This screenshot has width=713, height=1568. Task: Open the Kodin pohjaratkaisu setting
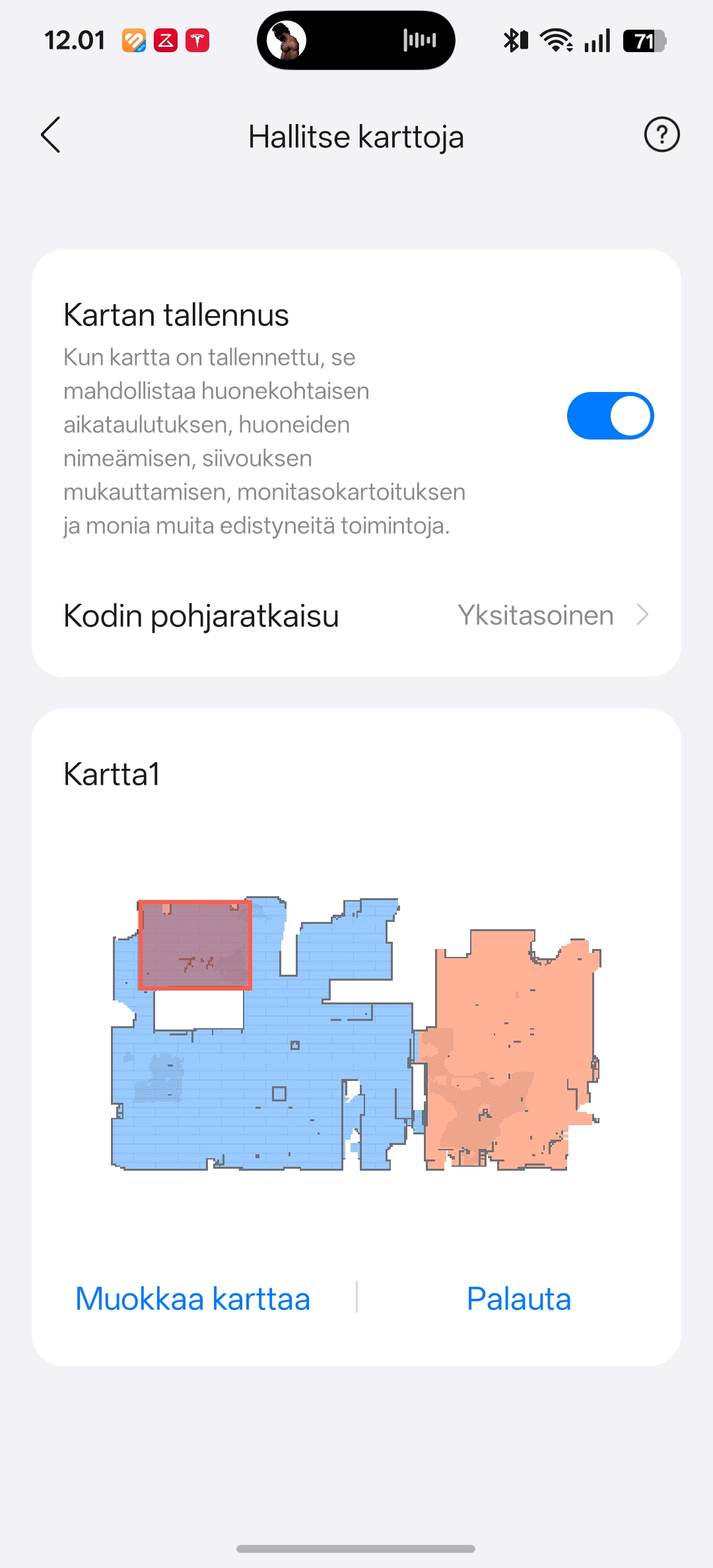(356, 615)
